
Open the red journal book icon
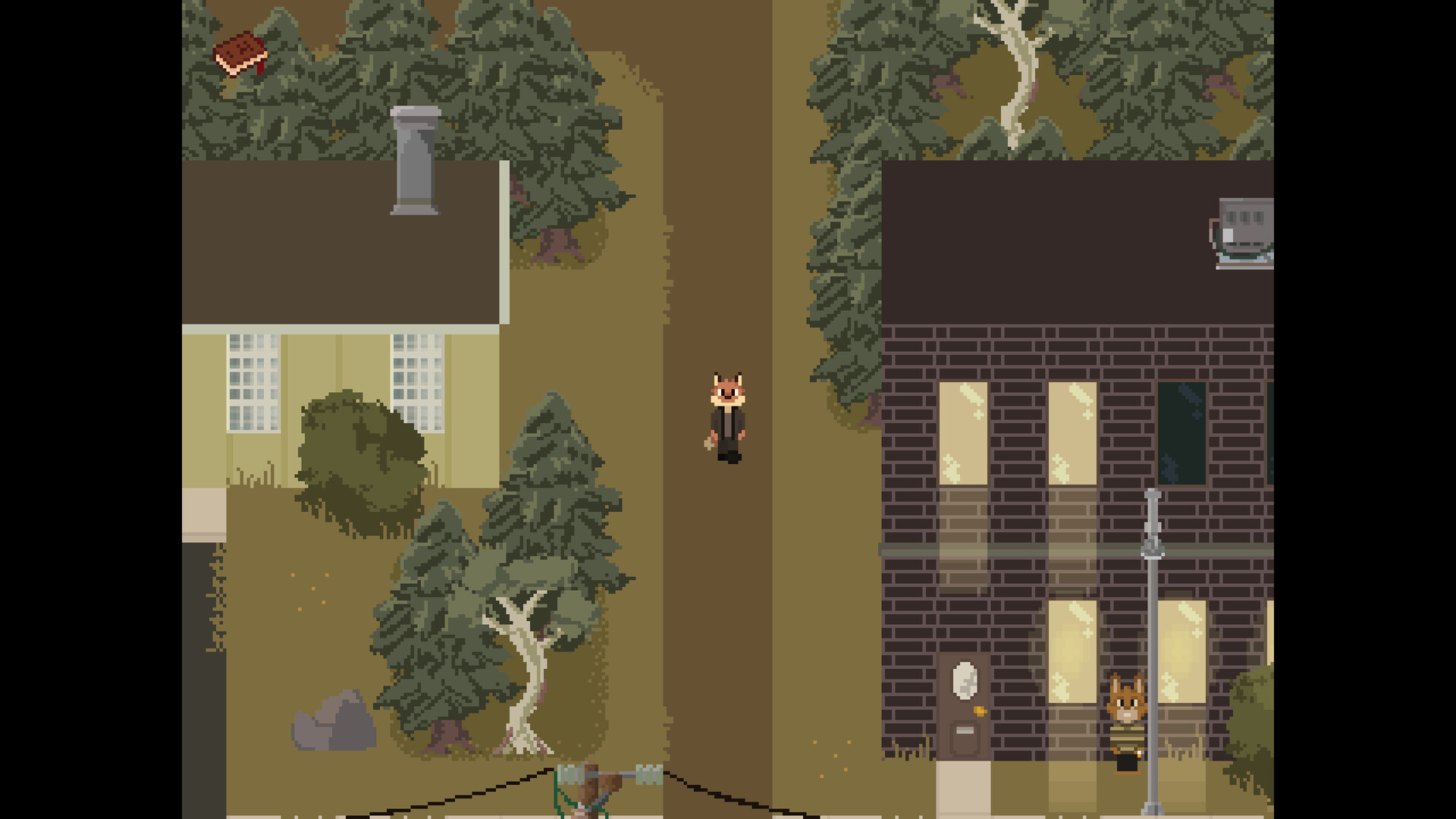240,53
